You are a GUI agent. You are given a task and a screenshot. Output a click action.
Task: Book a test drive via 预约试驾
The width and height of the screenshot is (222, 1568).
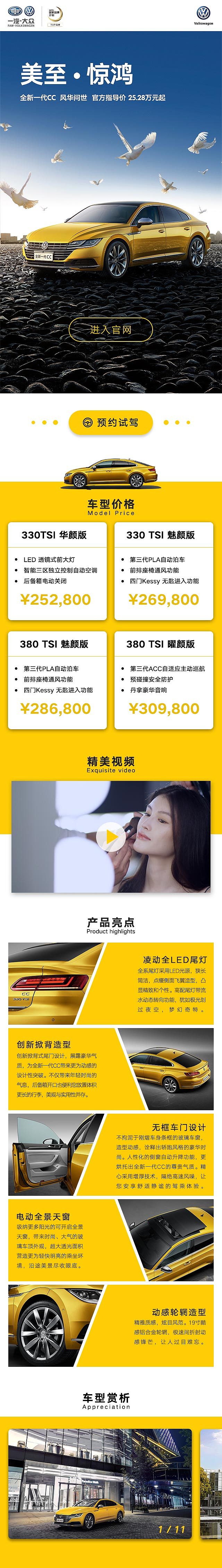(x=110, y=422)
